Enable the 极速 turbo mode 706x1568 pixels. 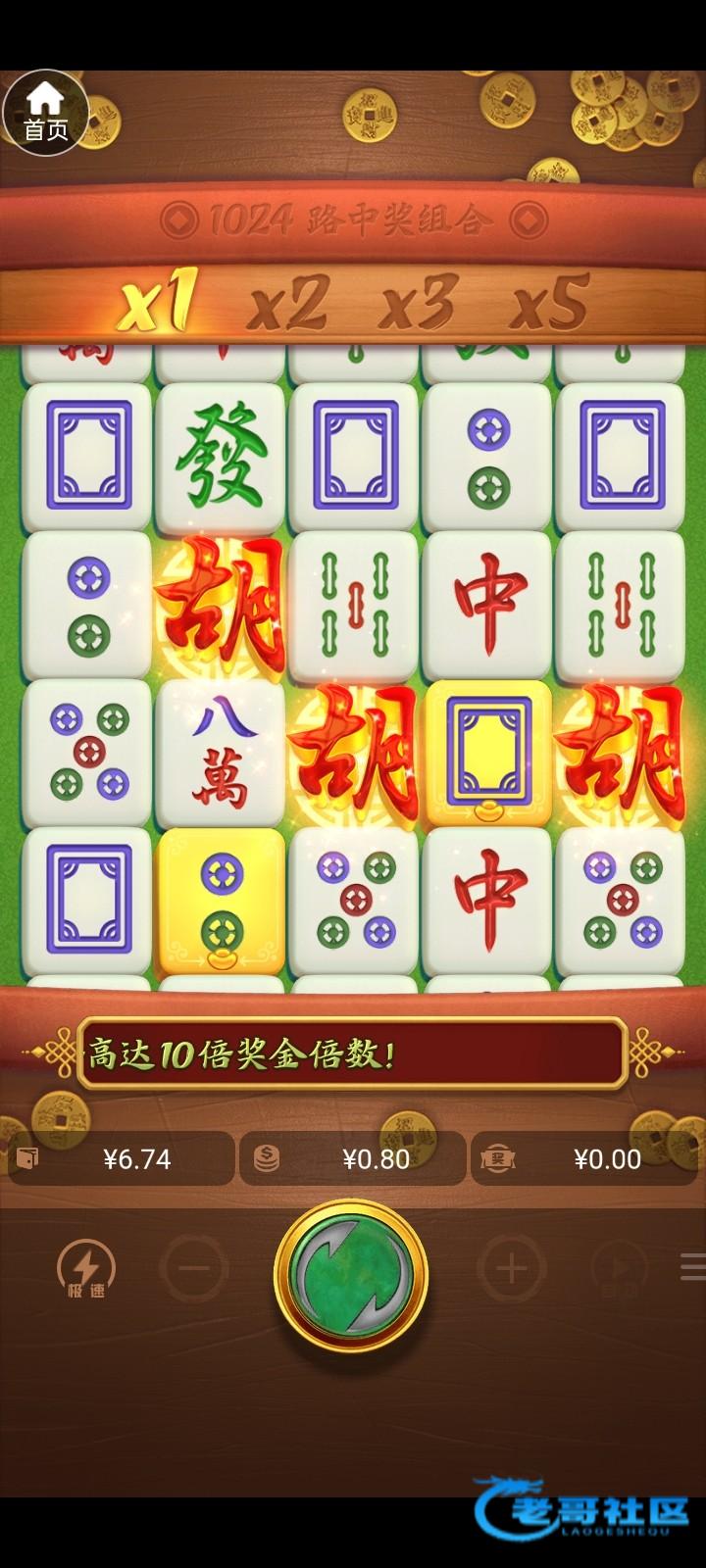(x=86, y=1269)
